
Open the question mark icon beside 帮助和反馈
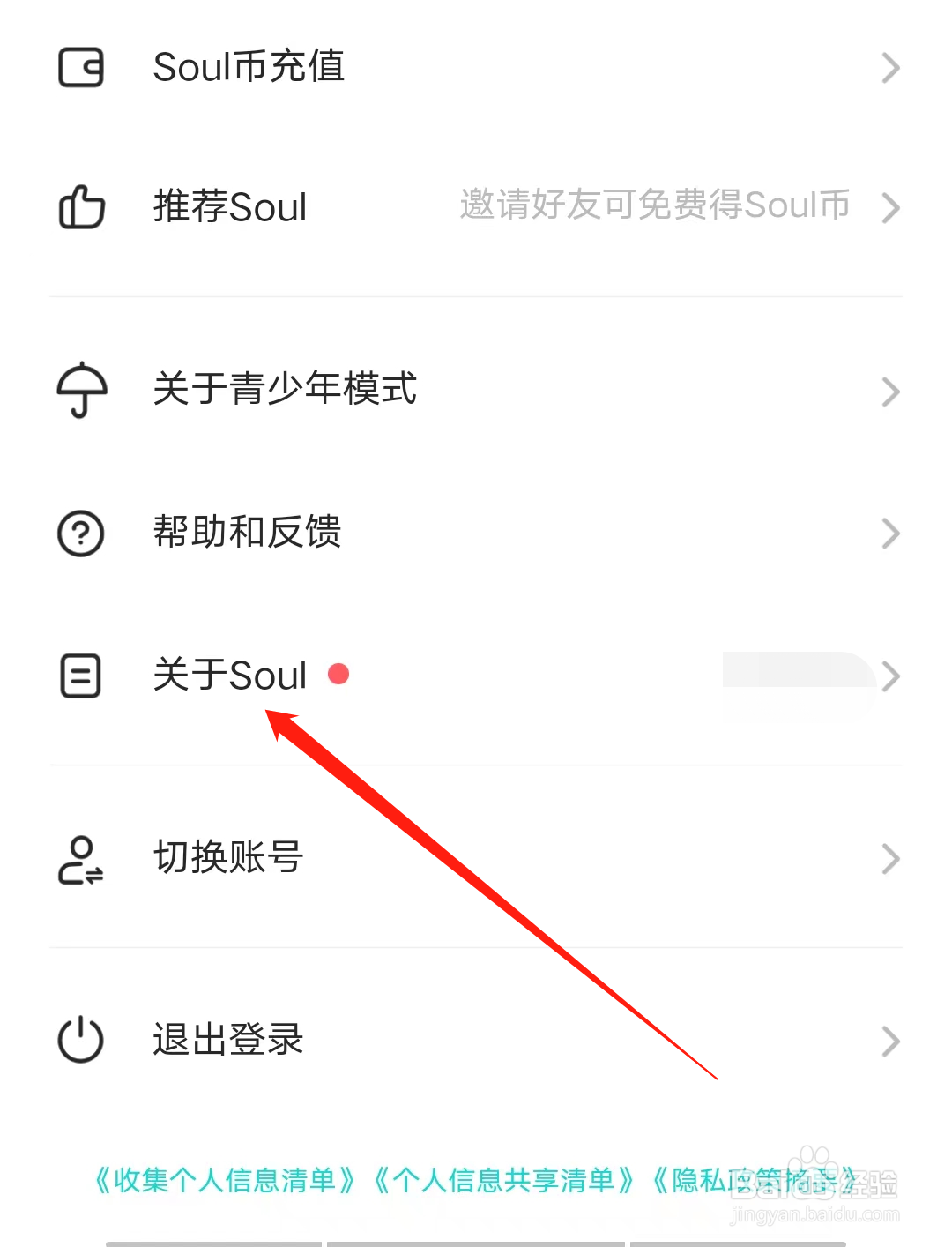80,534
